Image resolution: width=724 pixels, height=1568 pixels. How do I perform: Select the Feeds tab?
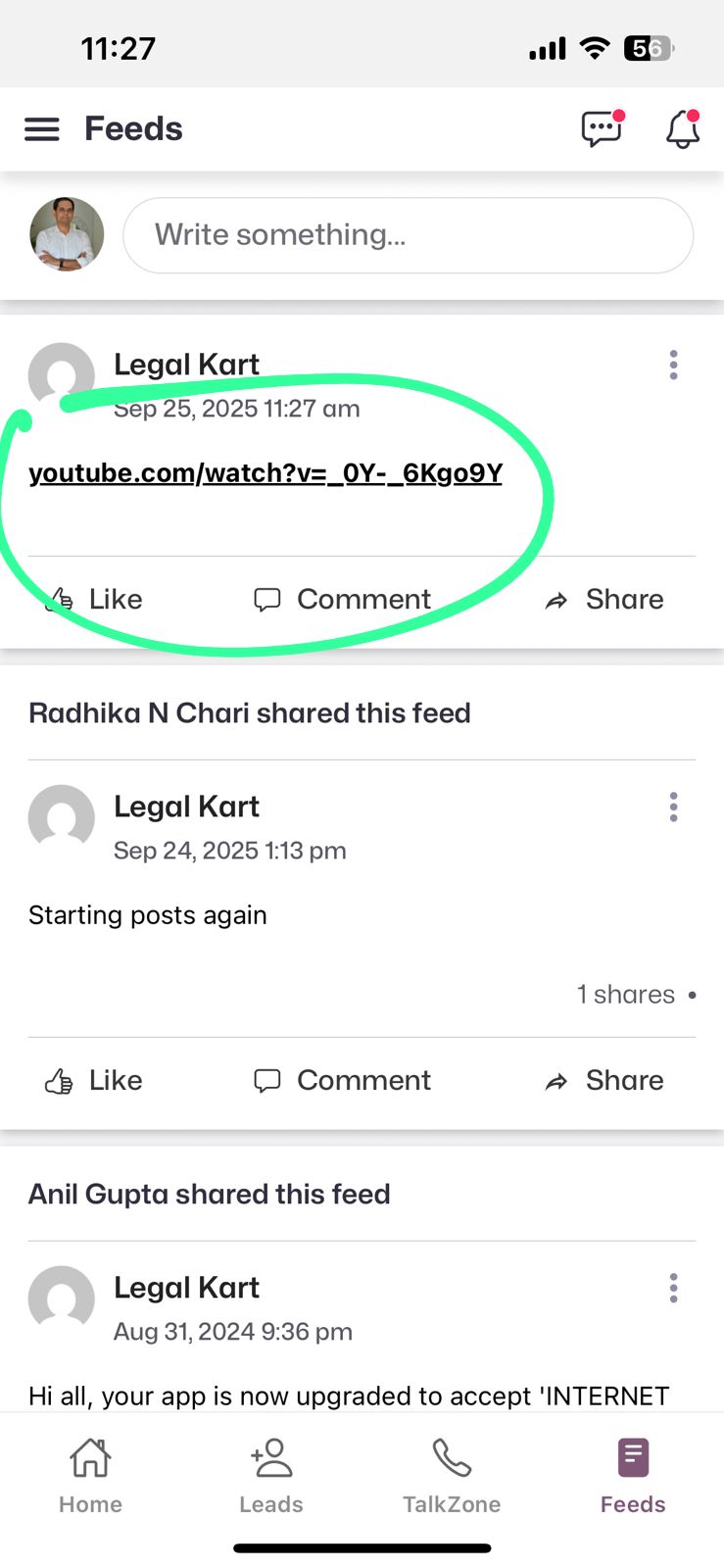click(633, 1475)
